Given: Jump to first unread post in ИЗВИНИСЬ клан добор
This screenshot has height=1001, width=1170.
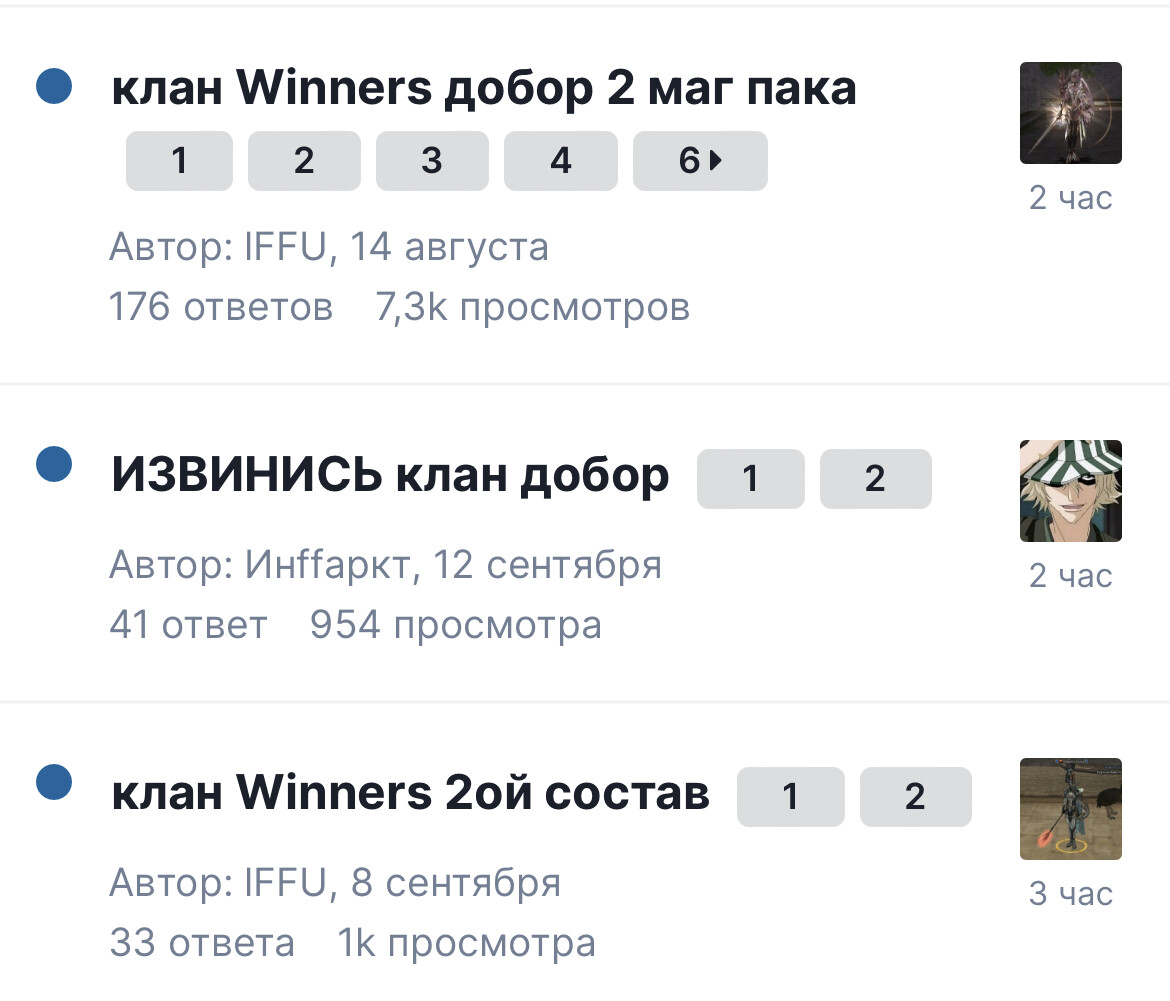Looking at the screenshot, I should pyautogui.click(x=54, y=464).
